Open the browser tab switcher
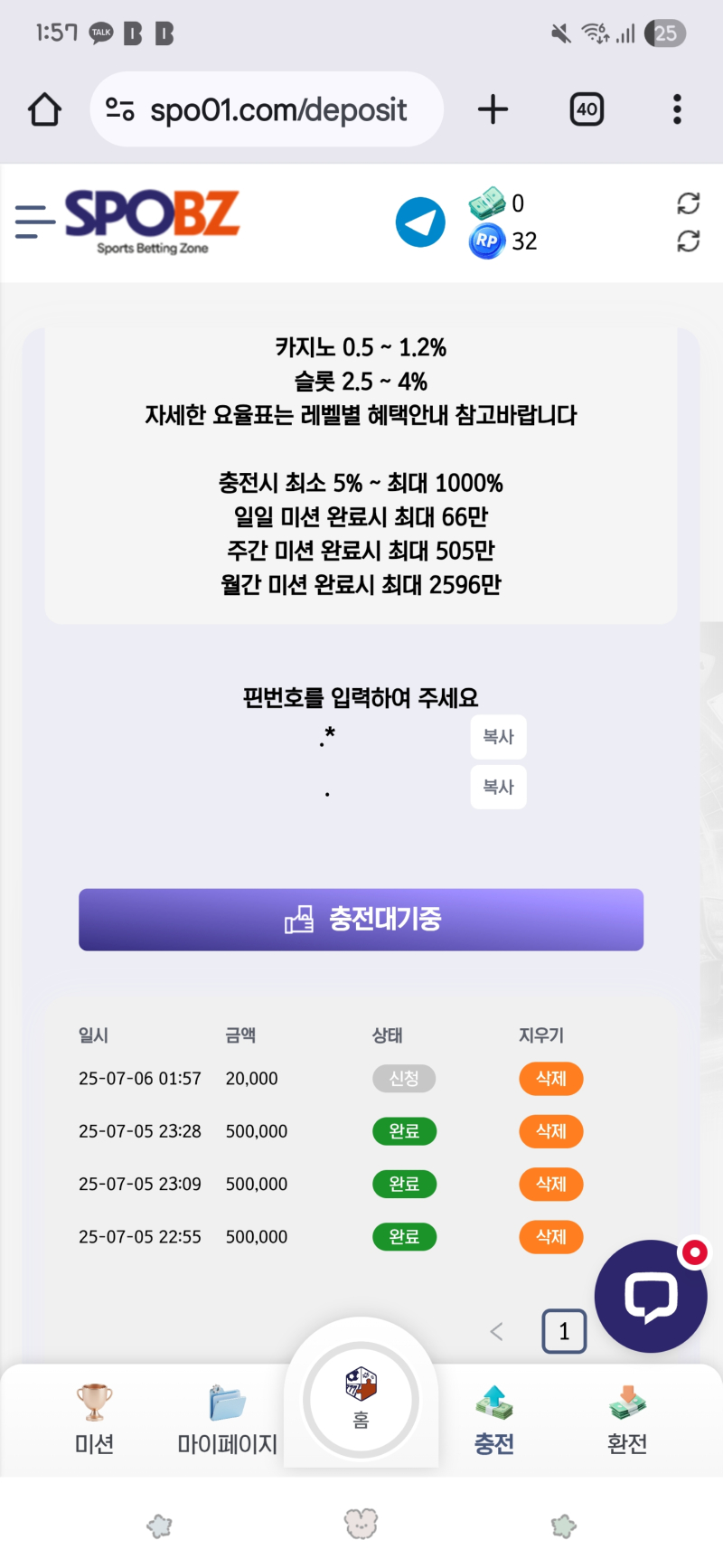Image resolution: width=723 pixels, height=1568 pixels. tap(587, 109)
